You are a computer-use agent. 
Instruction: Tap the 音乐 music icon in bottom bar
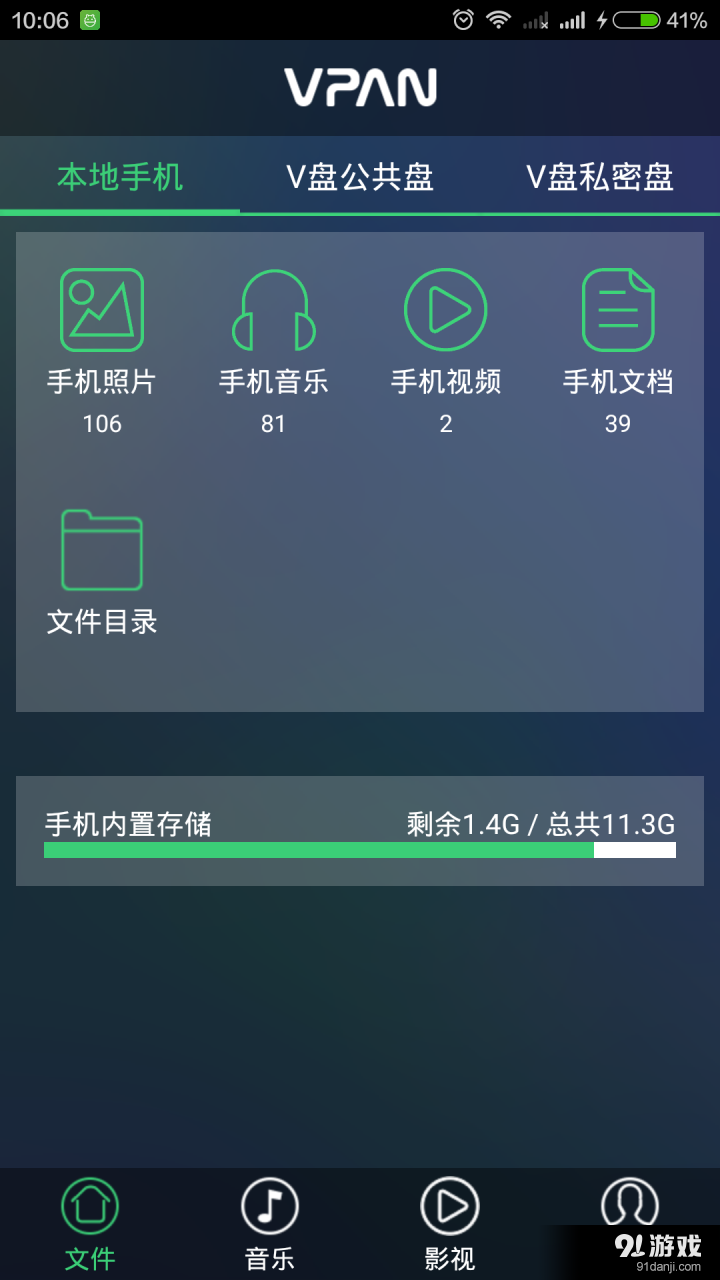(268, 1205)
